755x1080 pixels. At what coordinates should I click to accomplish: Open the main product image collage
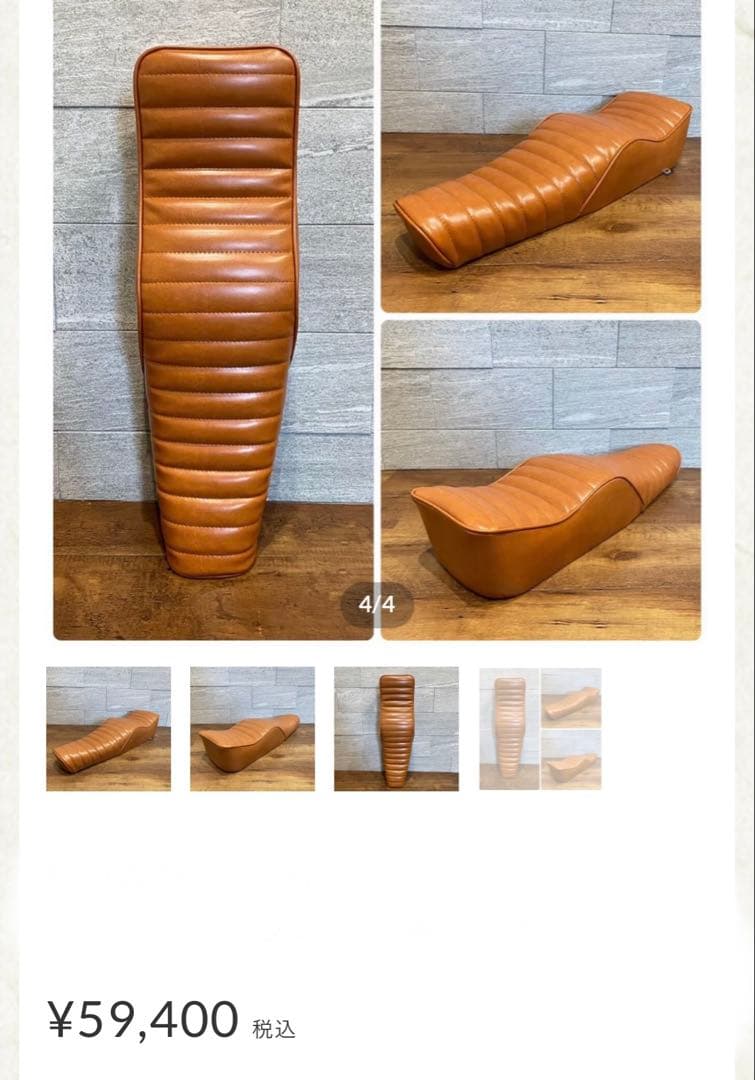(377, 318)
